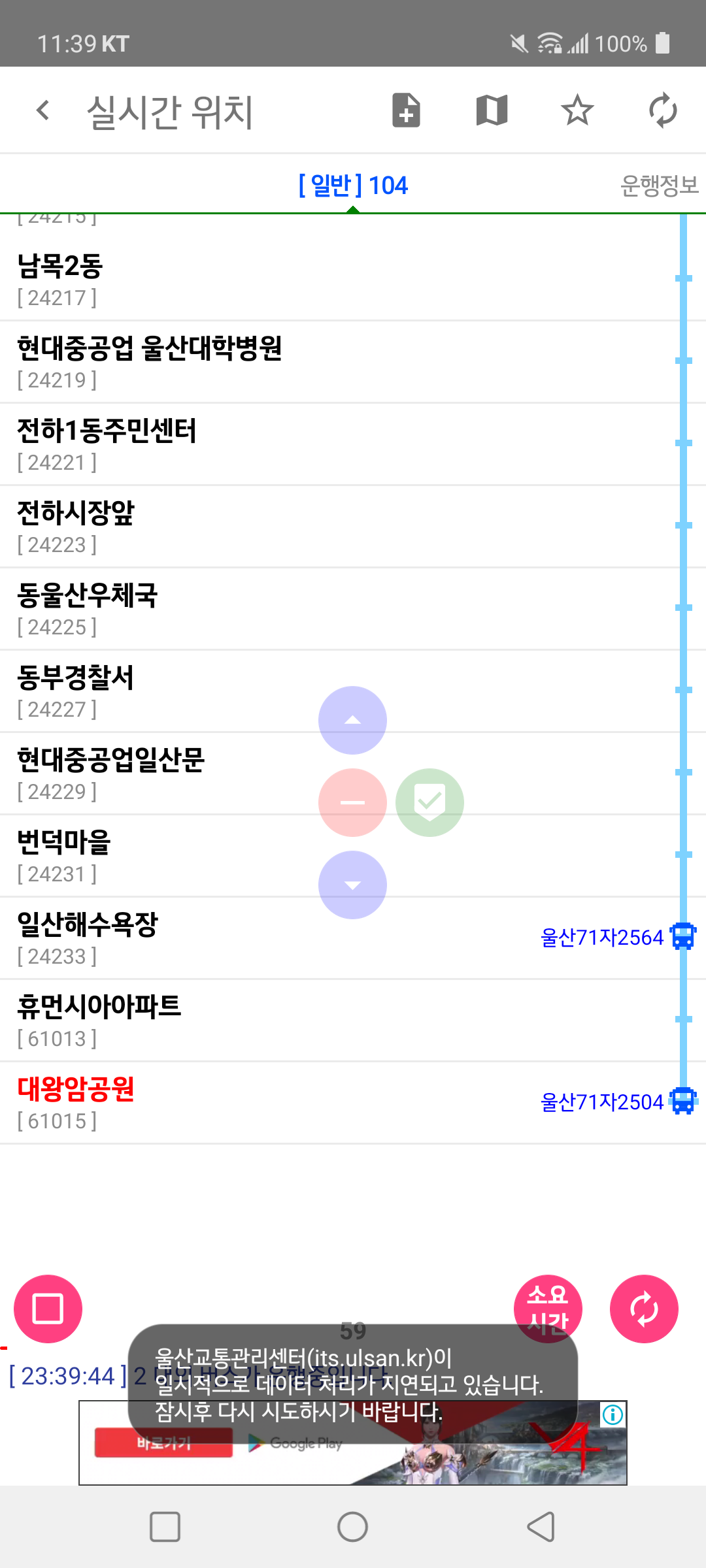This screenshot has height=1568, width=706.
Task: Refresh using the top toolbar icon
Action: [x=663, y=110]
